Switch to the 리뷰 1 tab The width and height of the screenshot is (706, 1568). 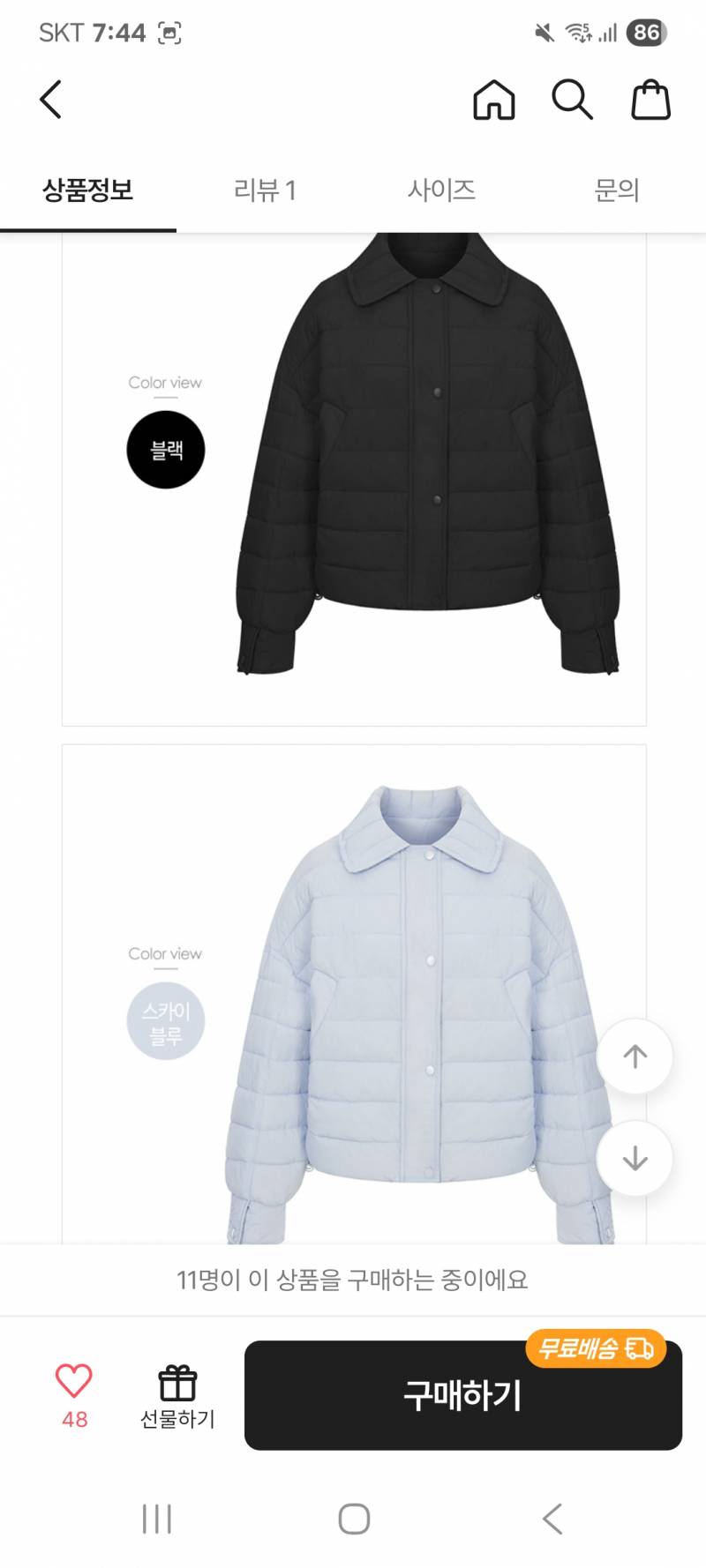click(x=265, y=190)
